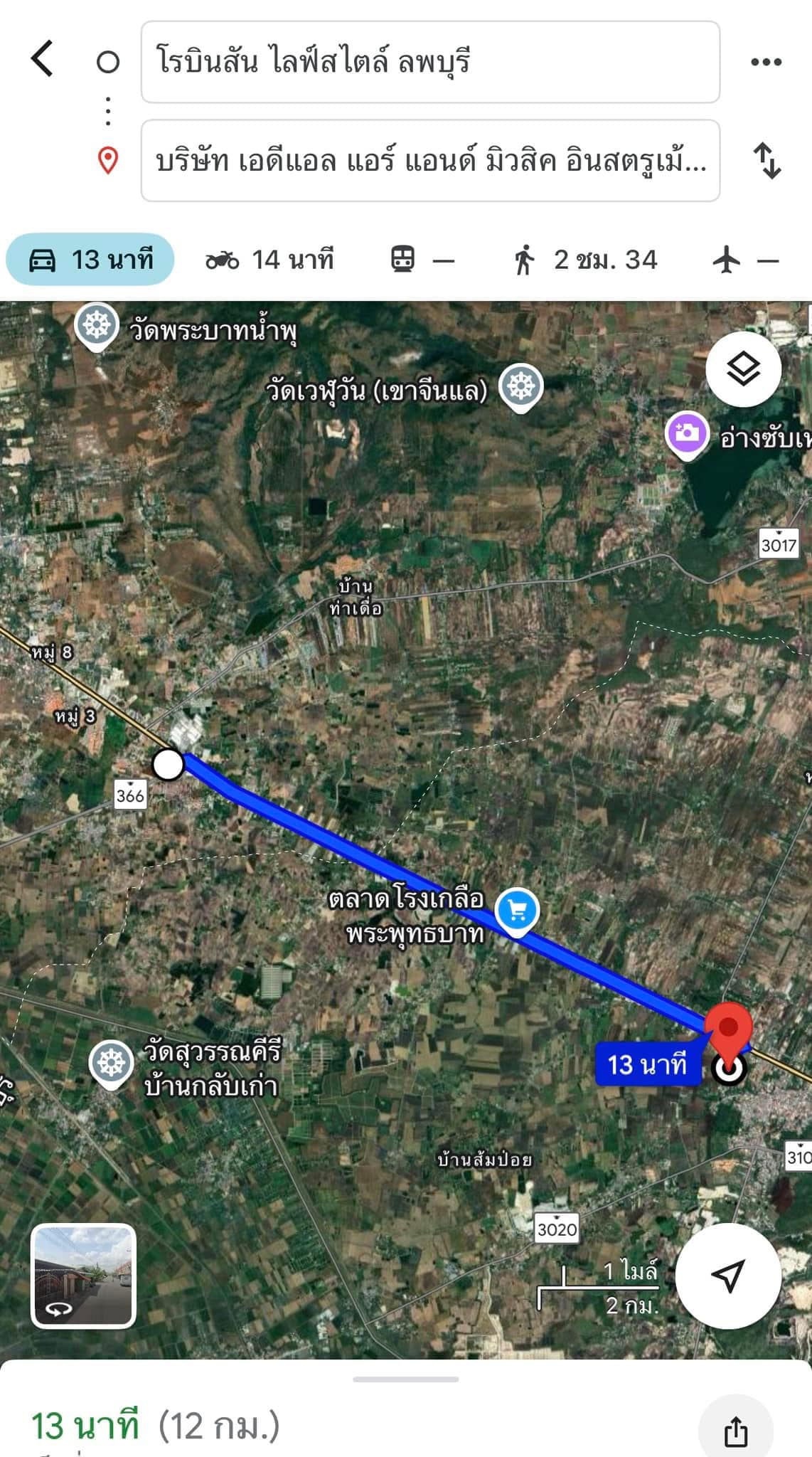The height and width of the screenshot is (1457, 812).
Task: Open the อ่างซับเหล็ก photo spot marker
Action: click(x=687, y=433)
